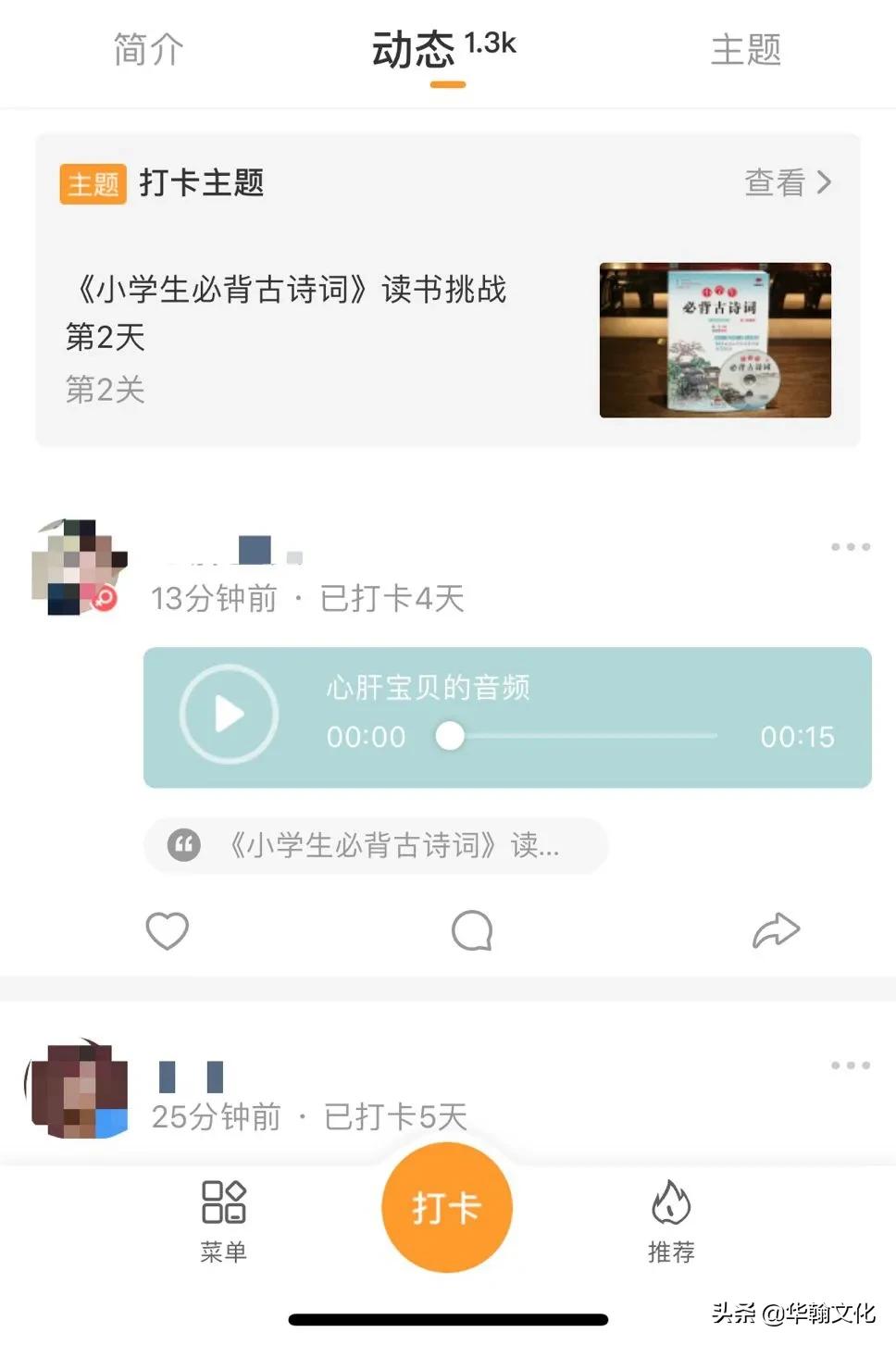Viewport: 896px width, 1345px height.
Task: Tap the quote icon before the poem title
Action: [183, 845]
